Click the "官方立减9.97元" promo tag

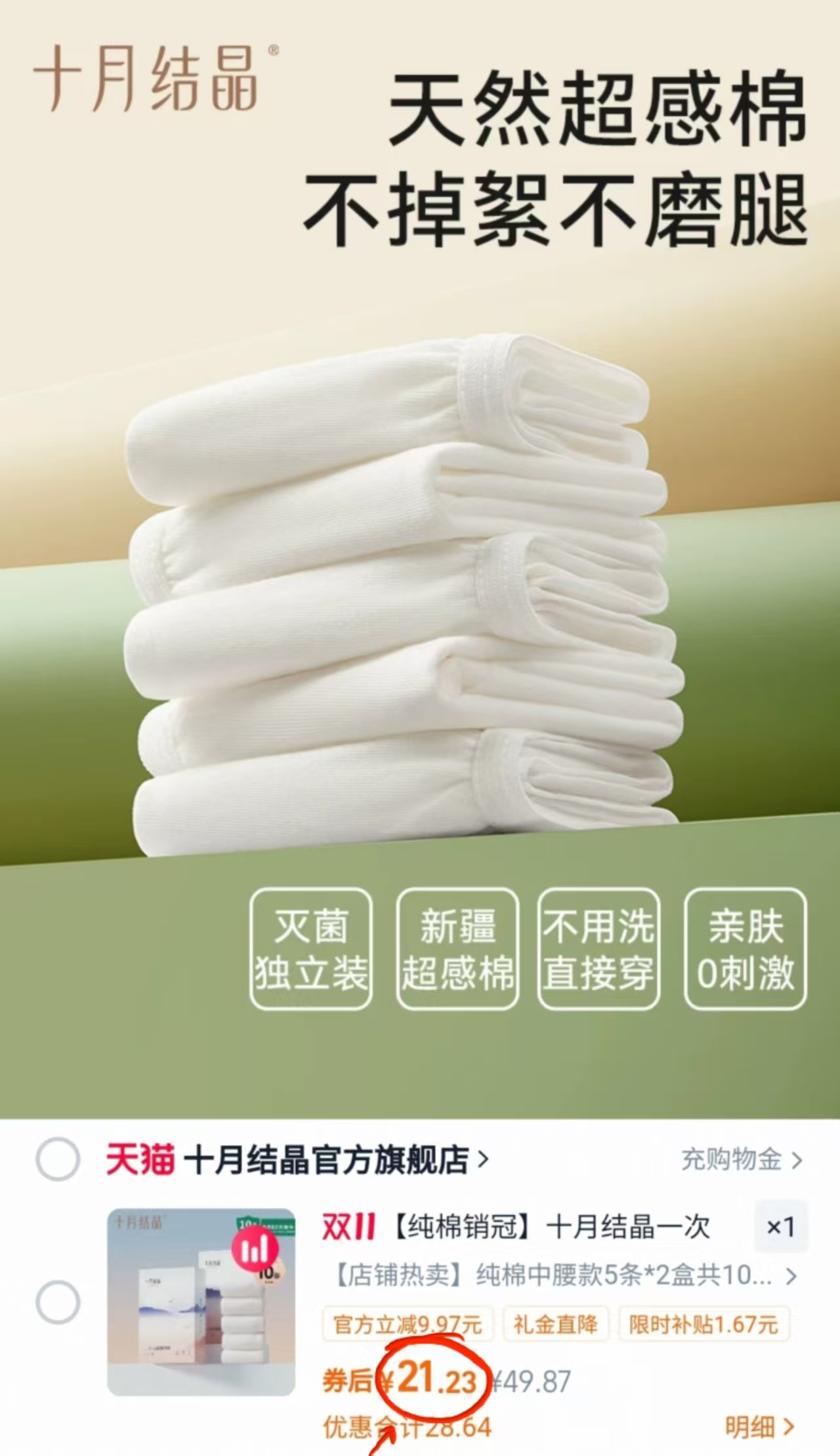coord(405,1323)
